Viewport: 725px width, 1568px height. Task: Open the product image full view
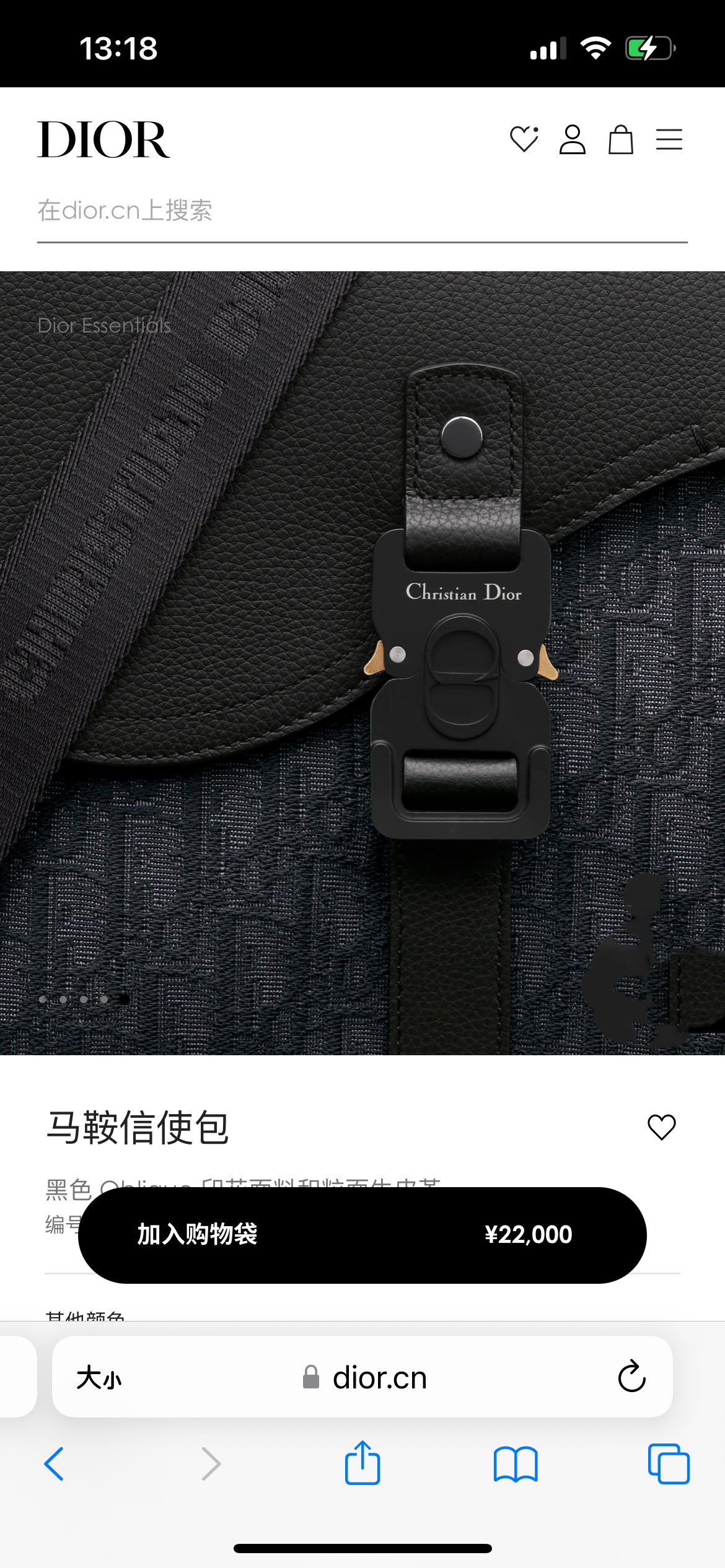[362, 663]
